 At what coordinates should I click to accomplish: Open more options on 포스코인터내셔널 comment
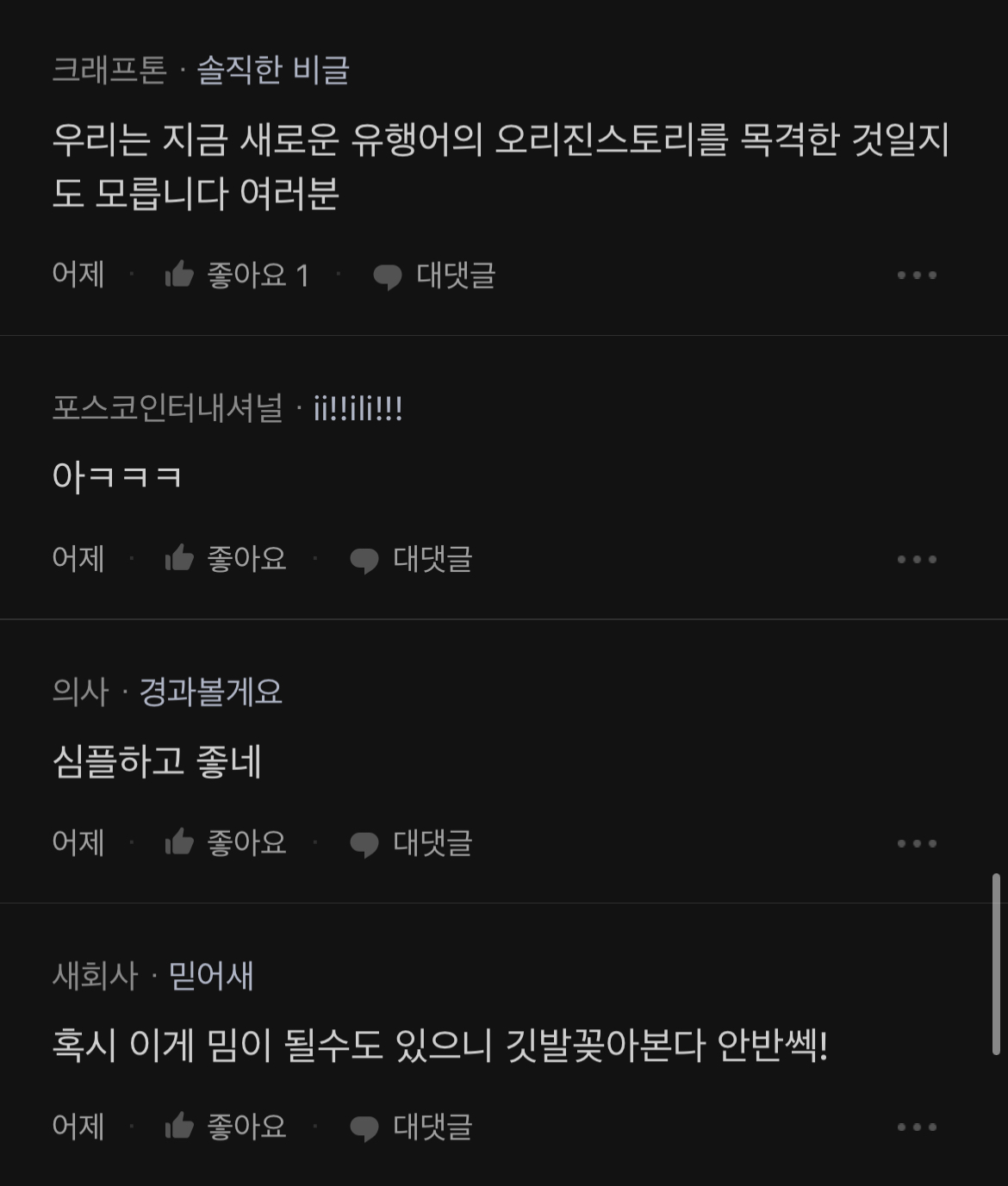pos(916,559)
